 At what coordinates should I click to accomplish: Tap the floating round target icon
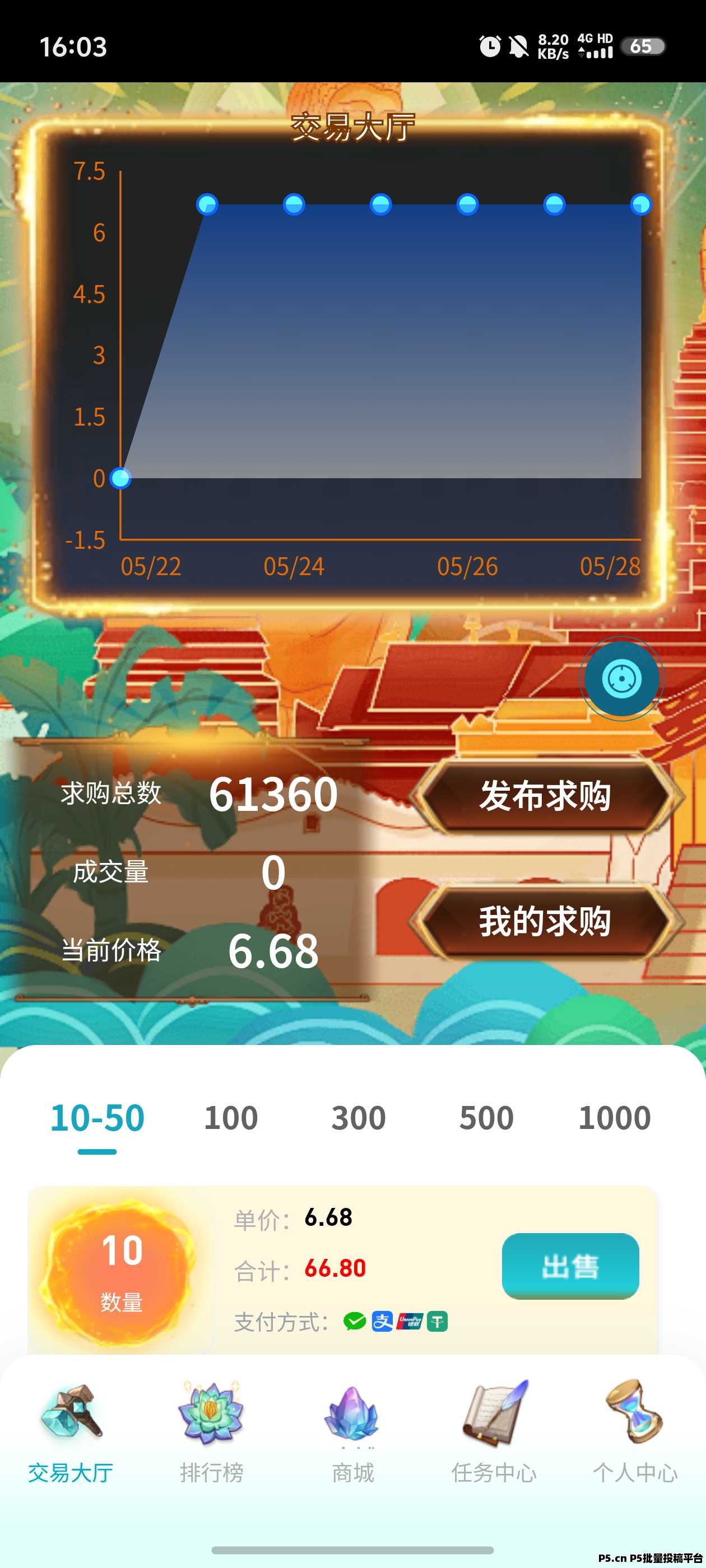621,678
